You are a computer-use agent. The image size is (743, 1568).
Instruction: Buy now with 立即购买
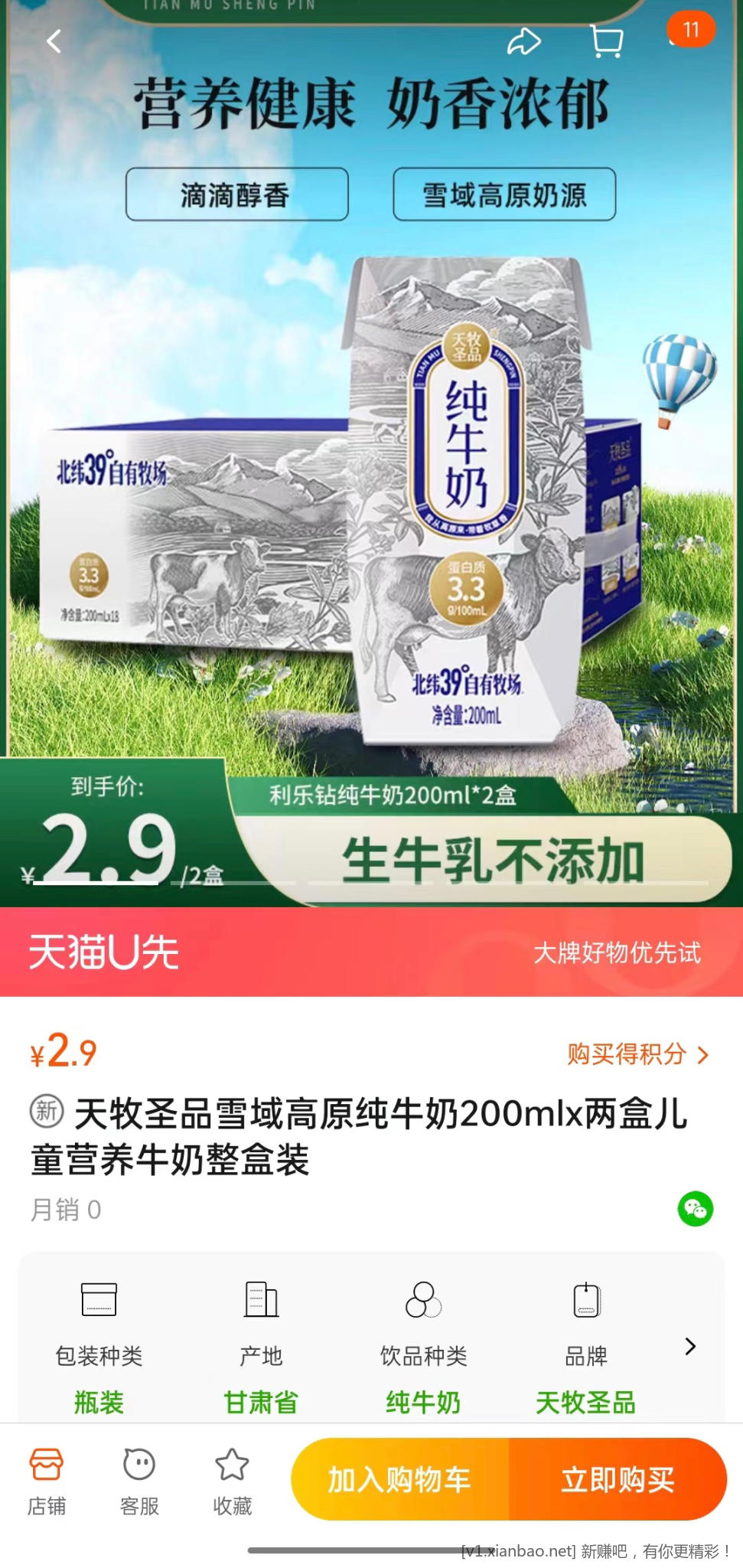[618, 1479]
